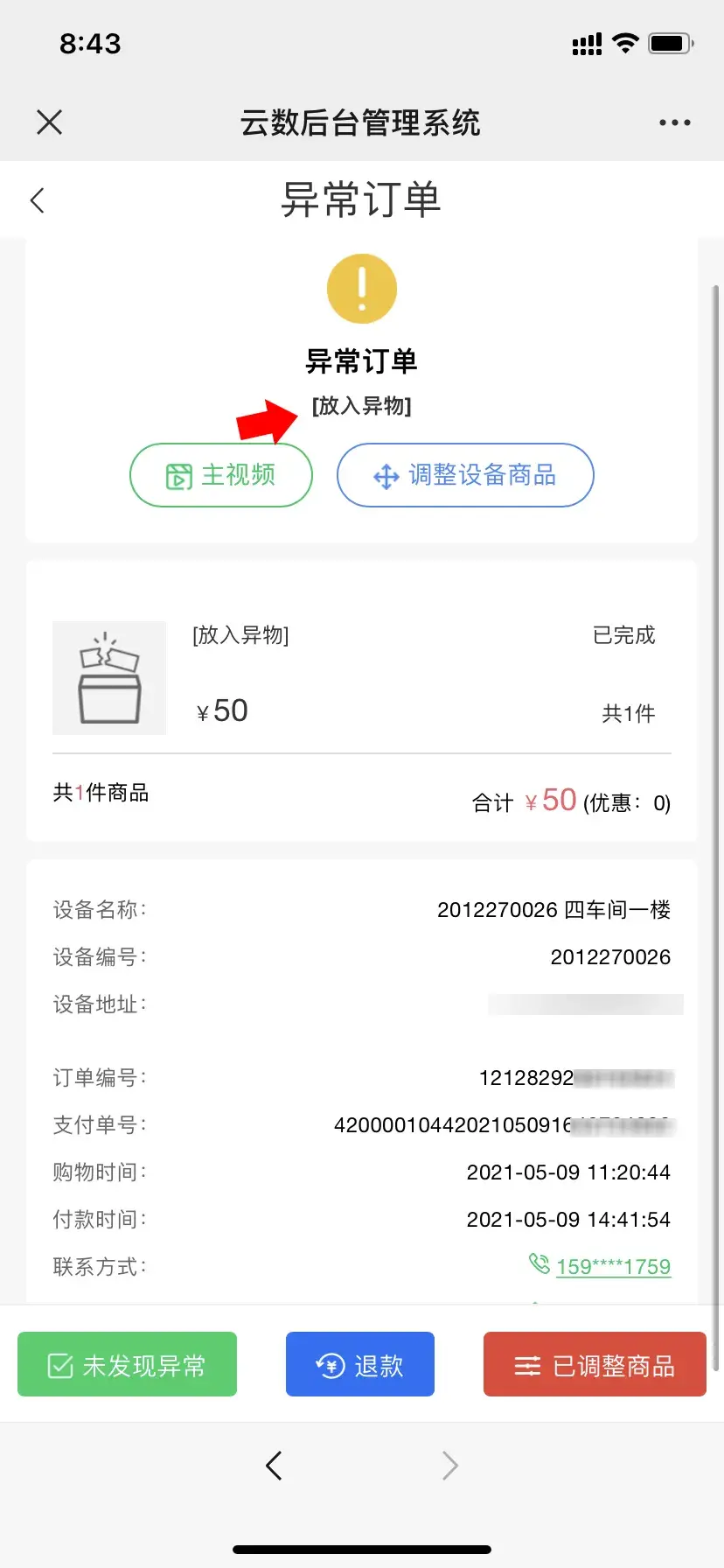The height and width of the screenshot is (1568, 724).
Task: Close the 云数后台管理系统 web view
Action: tap(50, 122)
